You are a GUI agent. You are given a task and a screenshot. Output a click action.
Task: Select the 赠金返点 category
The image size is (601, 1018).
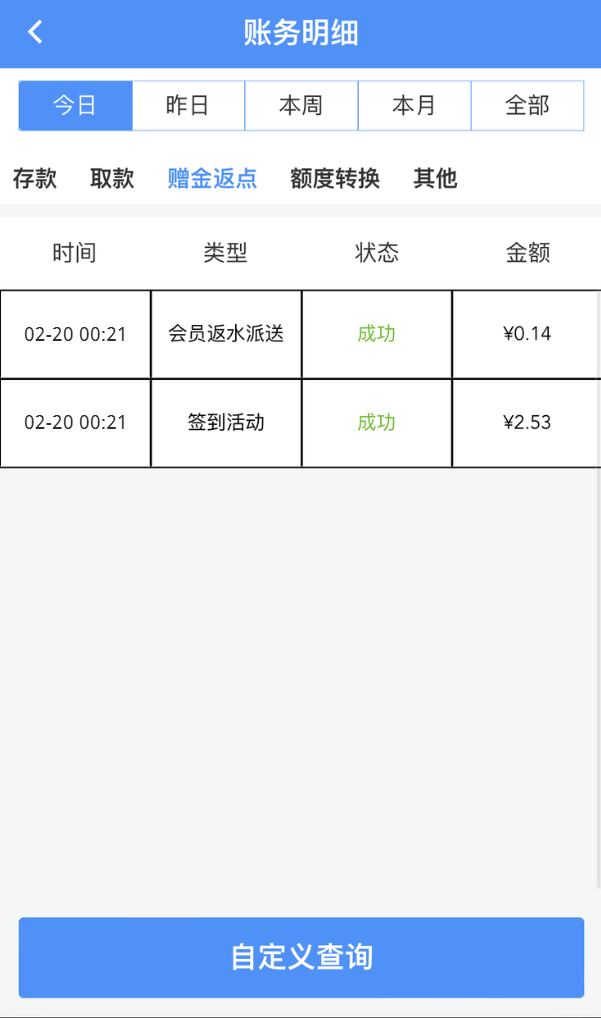tap(212, 179)
